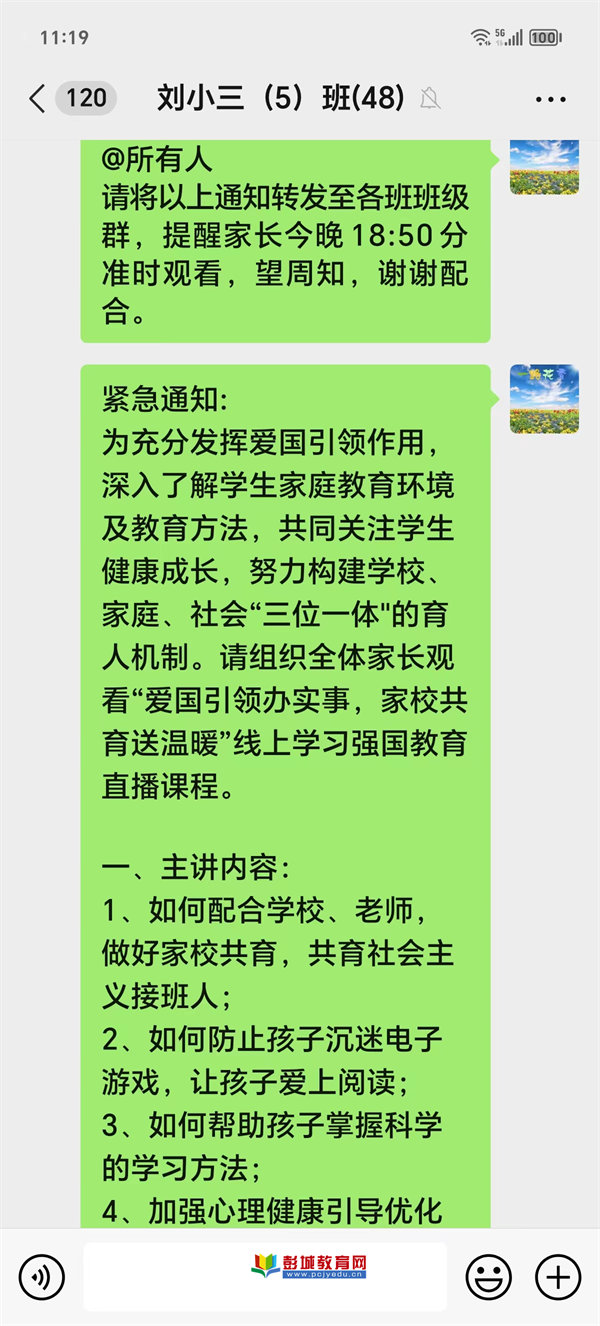
Task: Open the emoji sticker panel
Action: (489, 1276)
